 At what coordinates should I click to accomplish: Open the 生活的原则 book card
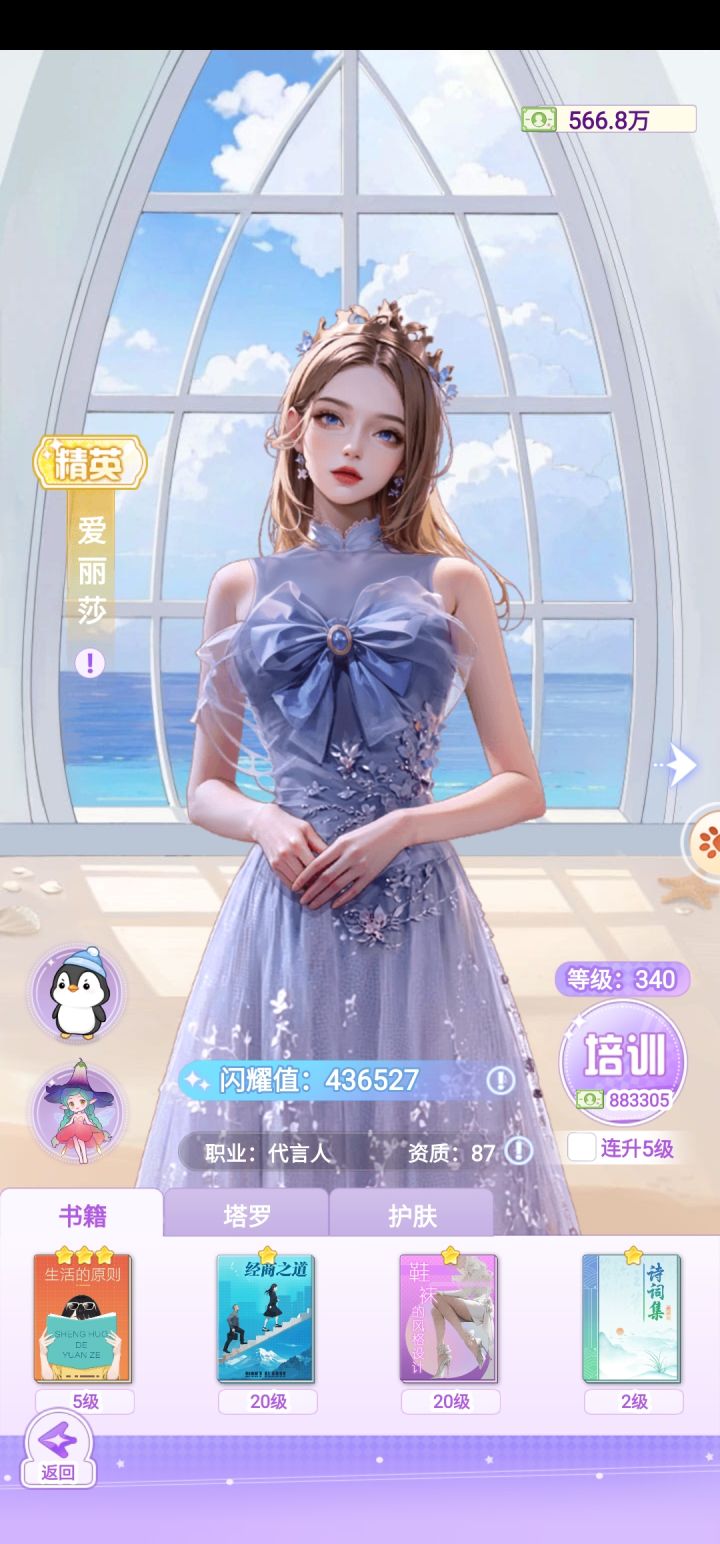pos(85,1322)
